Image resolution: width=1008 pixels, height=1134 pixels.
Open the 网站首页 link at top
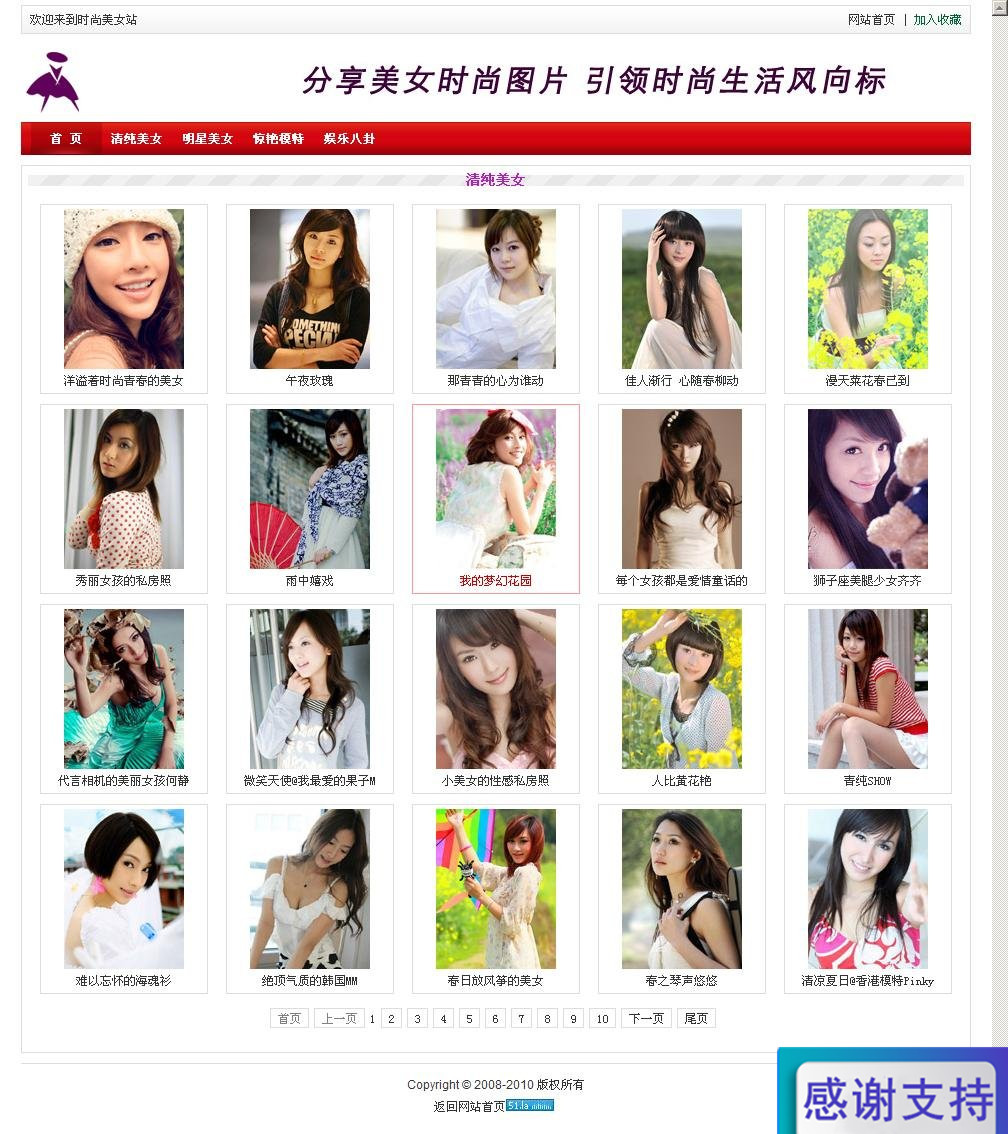coord(871,20)
